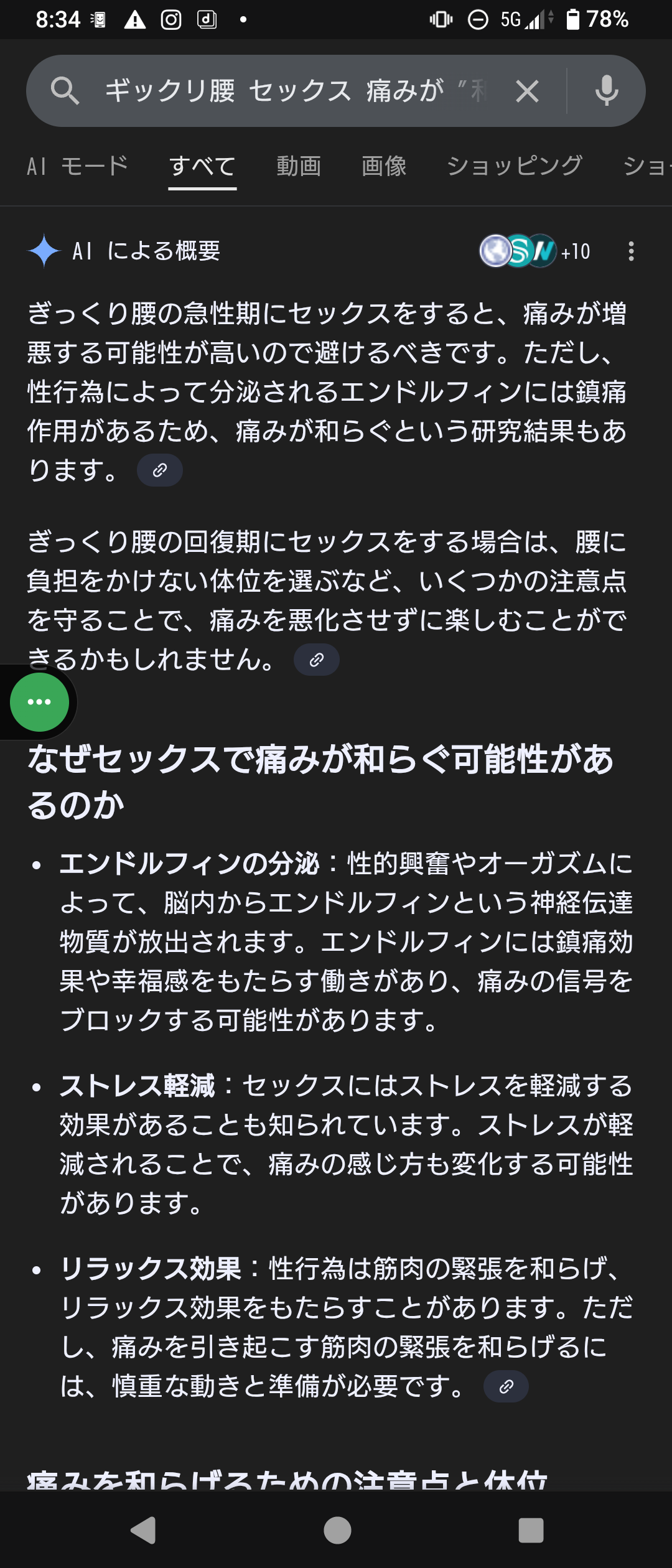Switch to the AI モード tab
The image size is (672, 1568).
tap(78, 166)
